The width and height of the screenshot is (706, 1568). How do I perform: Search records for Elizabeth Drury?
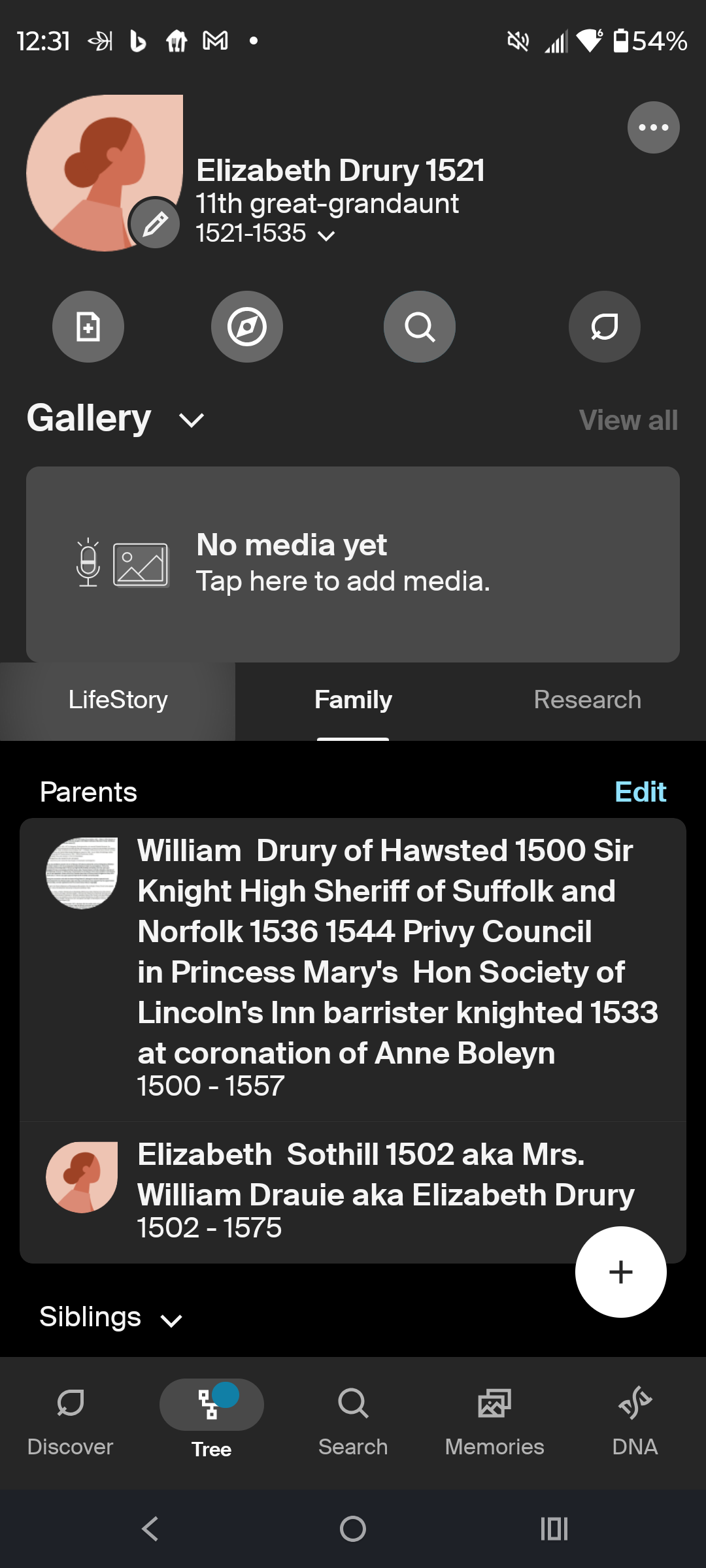[419, 327]
